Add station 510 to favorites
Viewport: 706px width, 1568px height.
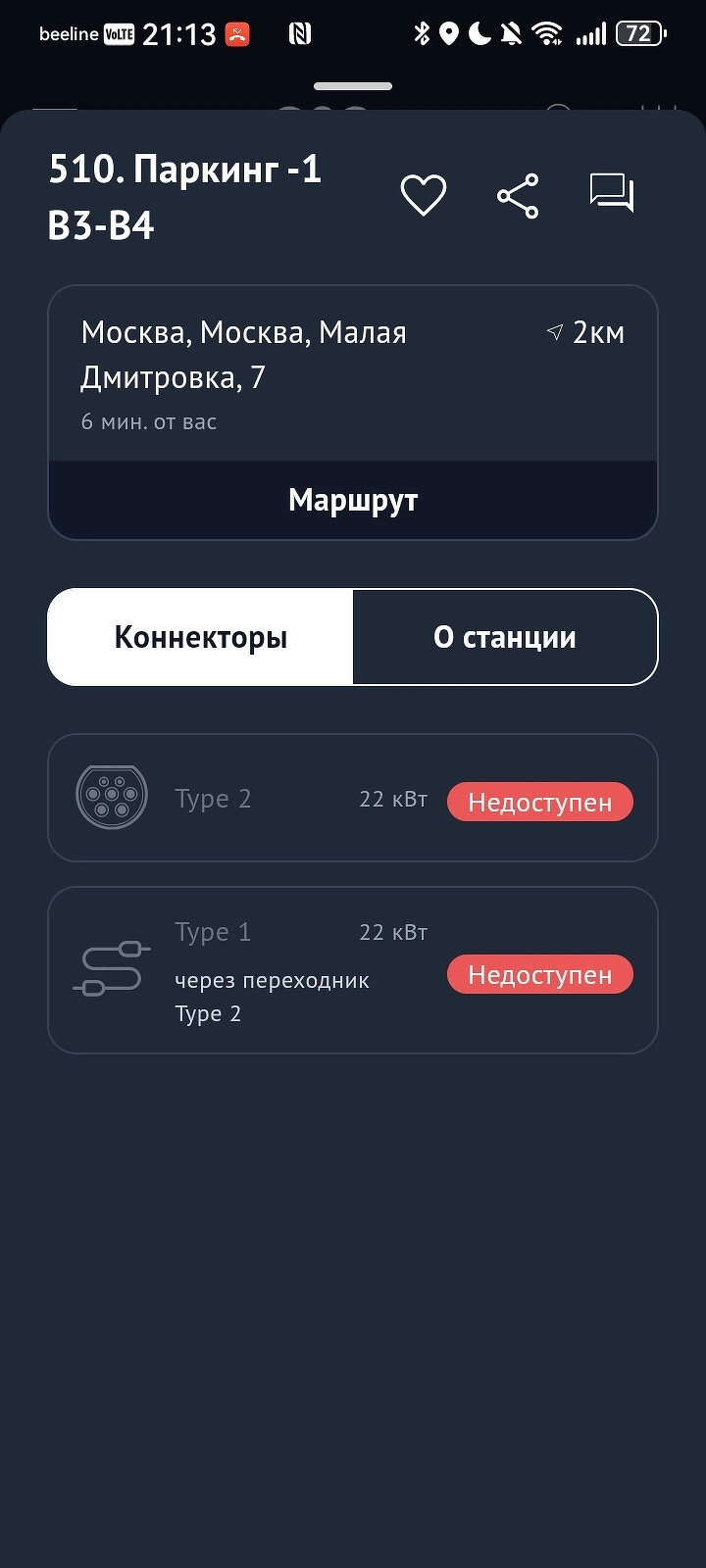[424, 195]
